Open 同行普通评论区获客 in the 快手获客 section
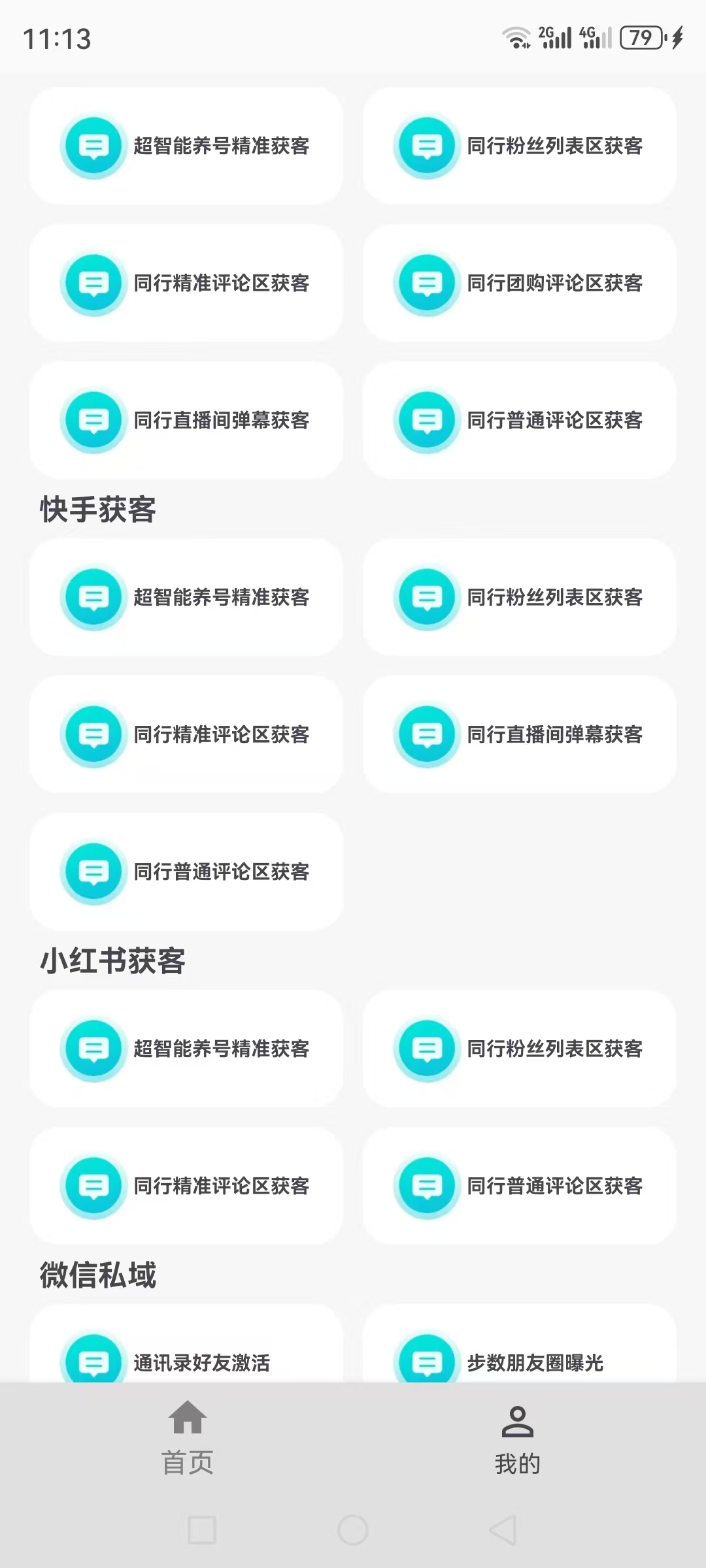Viewport: 706px width, 1568px height. click(186, 872)
